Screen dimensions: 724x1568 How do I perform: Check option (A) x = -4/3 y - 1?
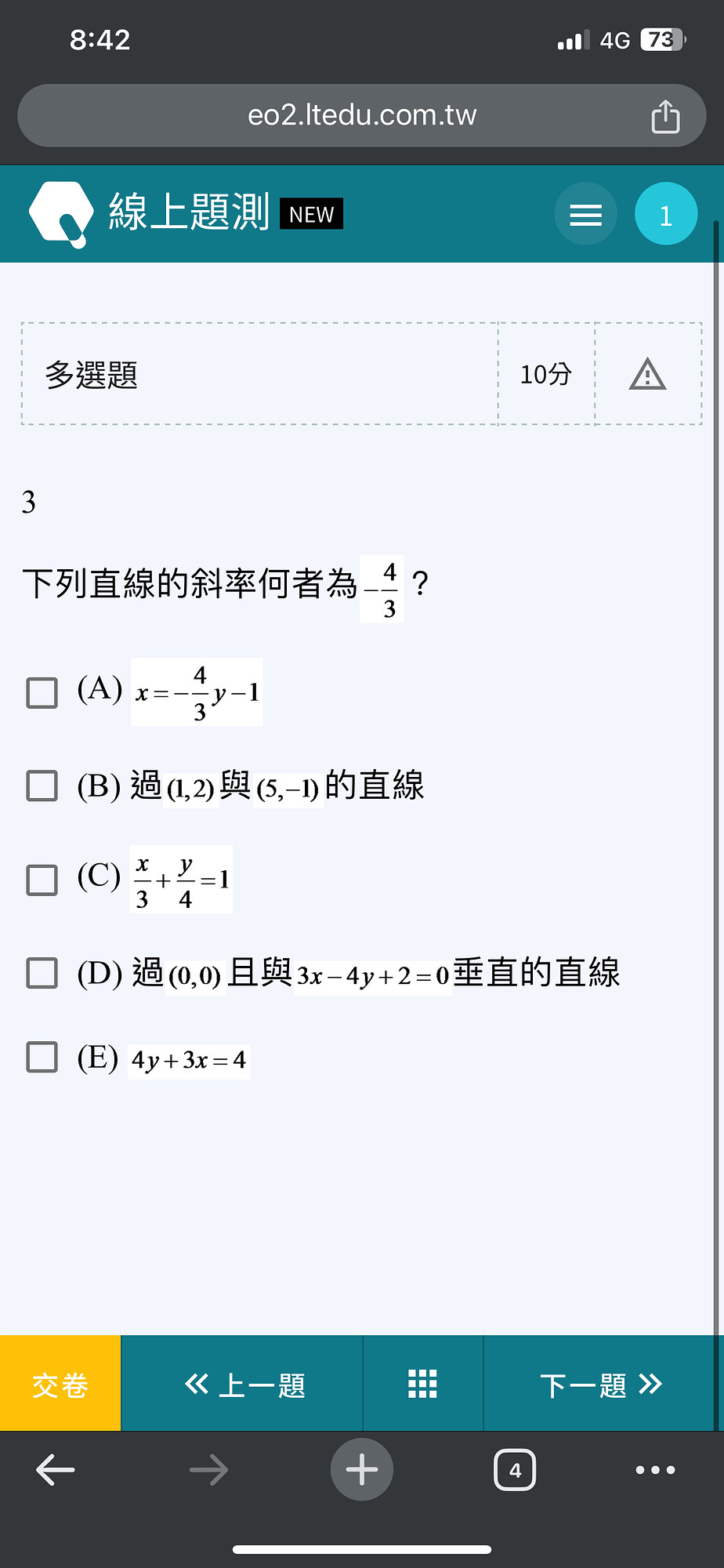[x=42, y=692]
